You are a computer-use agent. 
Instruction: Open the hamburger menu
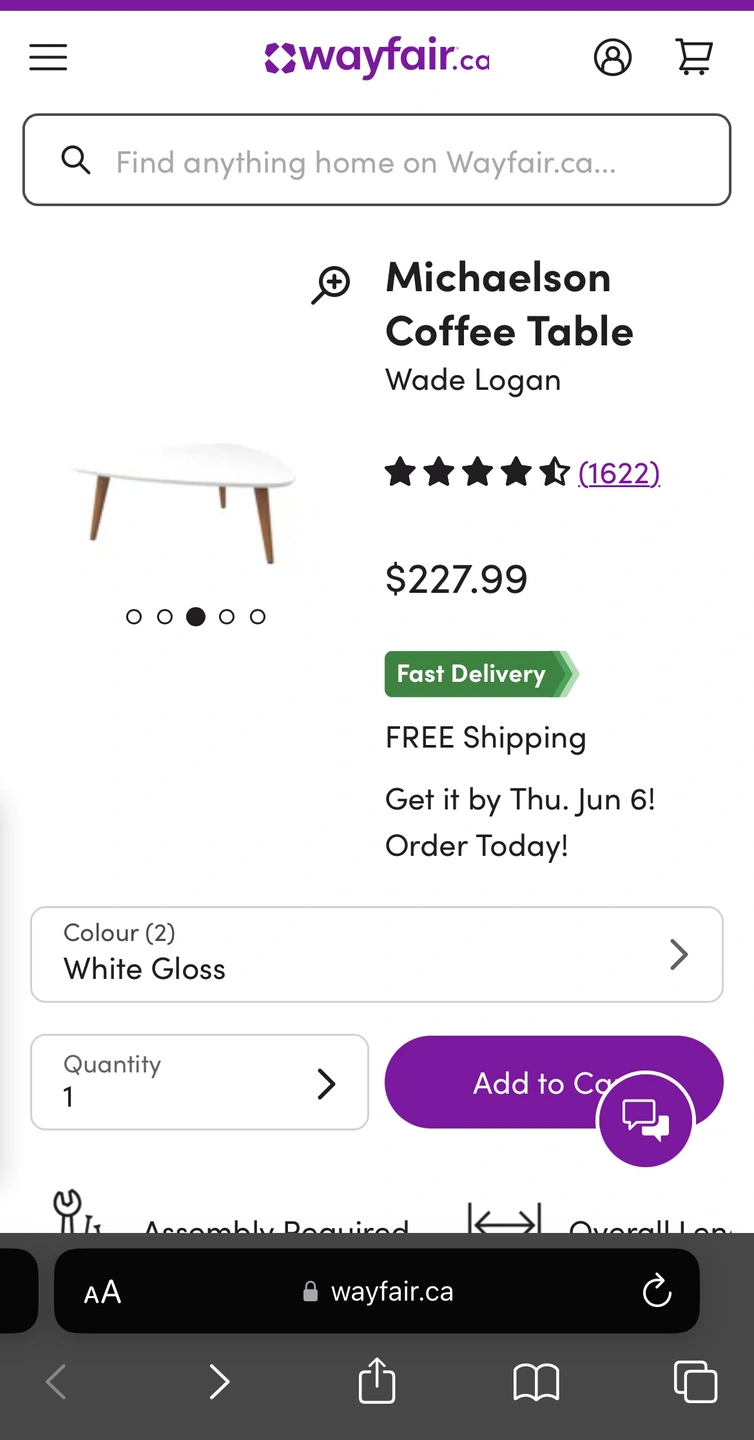[48, 58]
